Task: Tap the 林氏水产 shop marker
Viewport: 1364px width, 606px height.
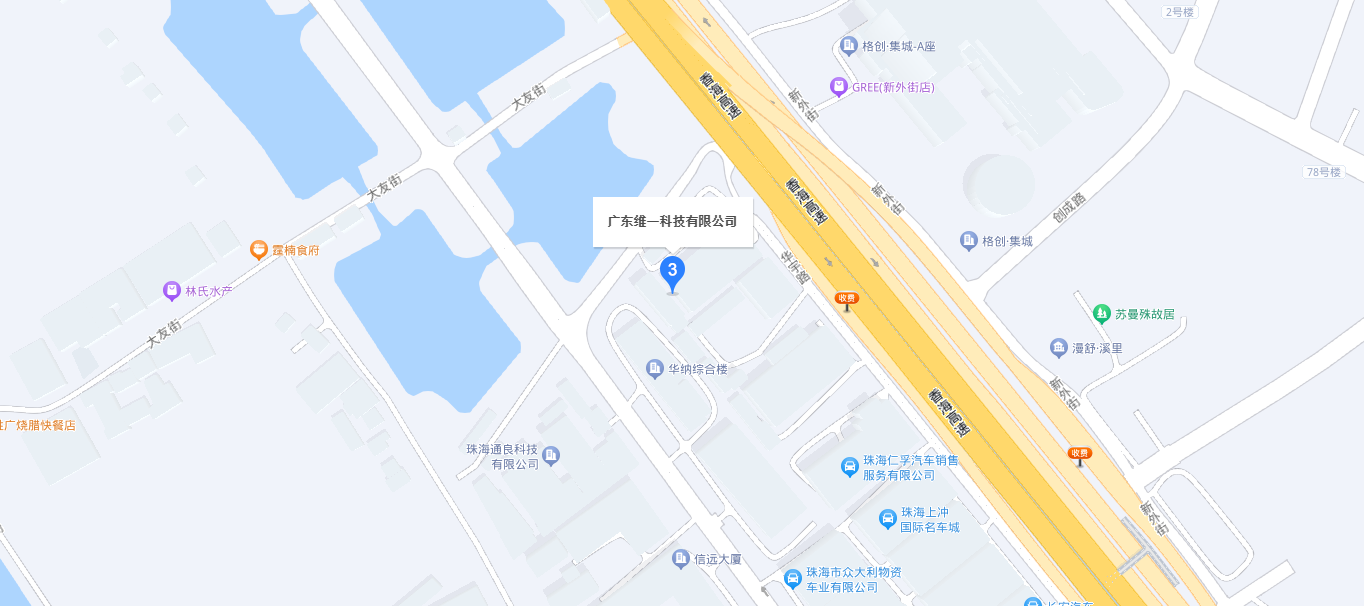Action: coord(172,291)
